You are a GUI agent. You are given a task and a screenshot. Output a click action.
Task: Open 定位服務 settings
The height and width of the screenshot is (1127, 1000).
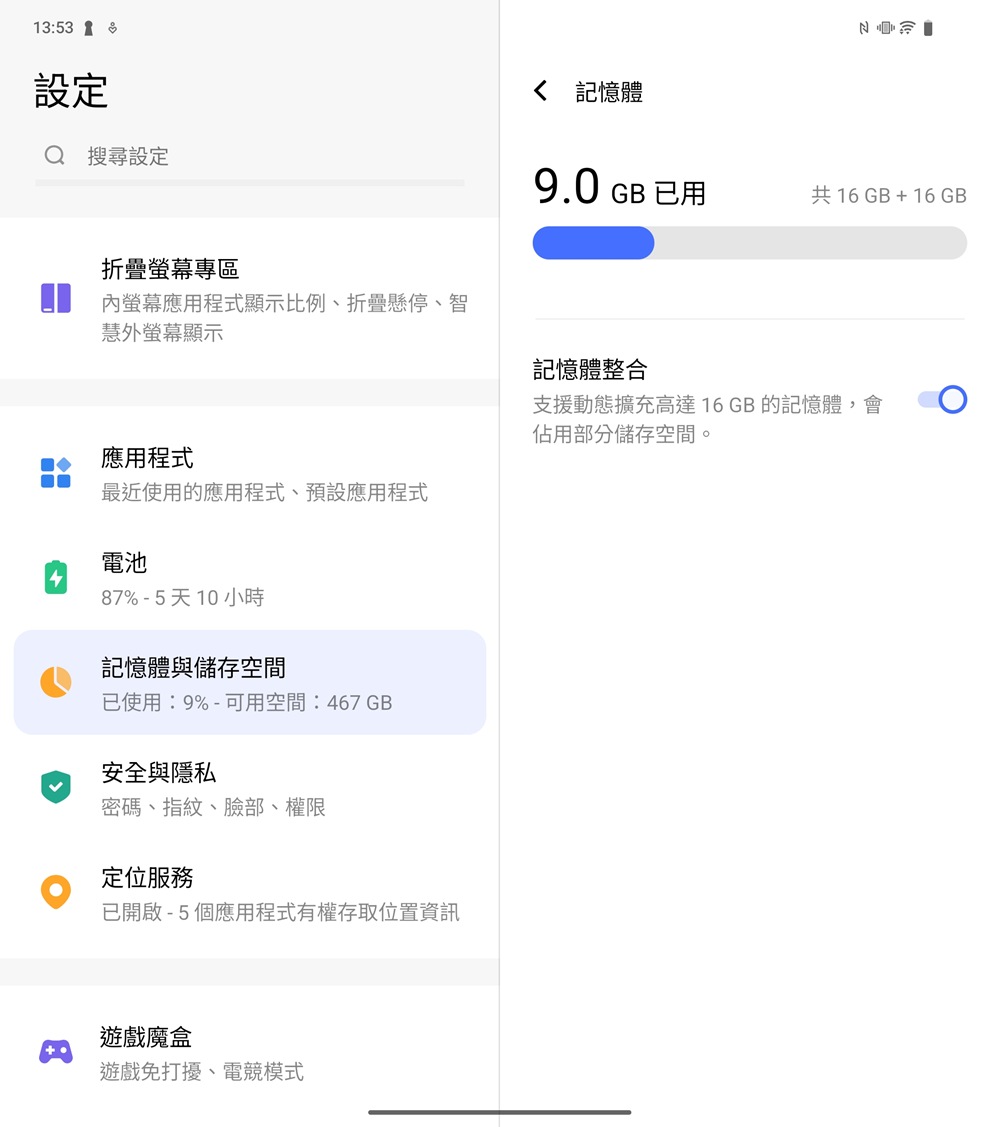tap(250, 893)
